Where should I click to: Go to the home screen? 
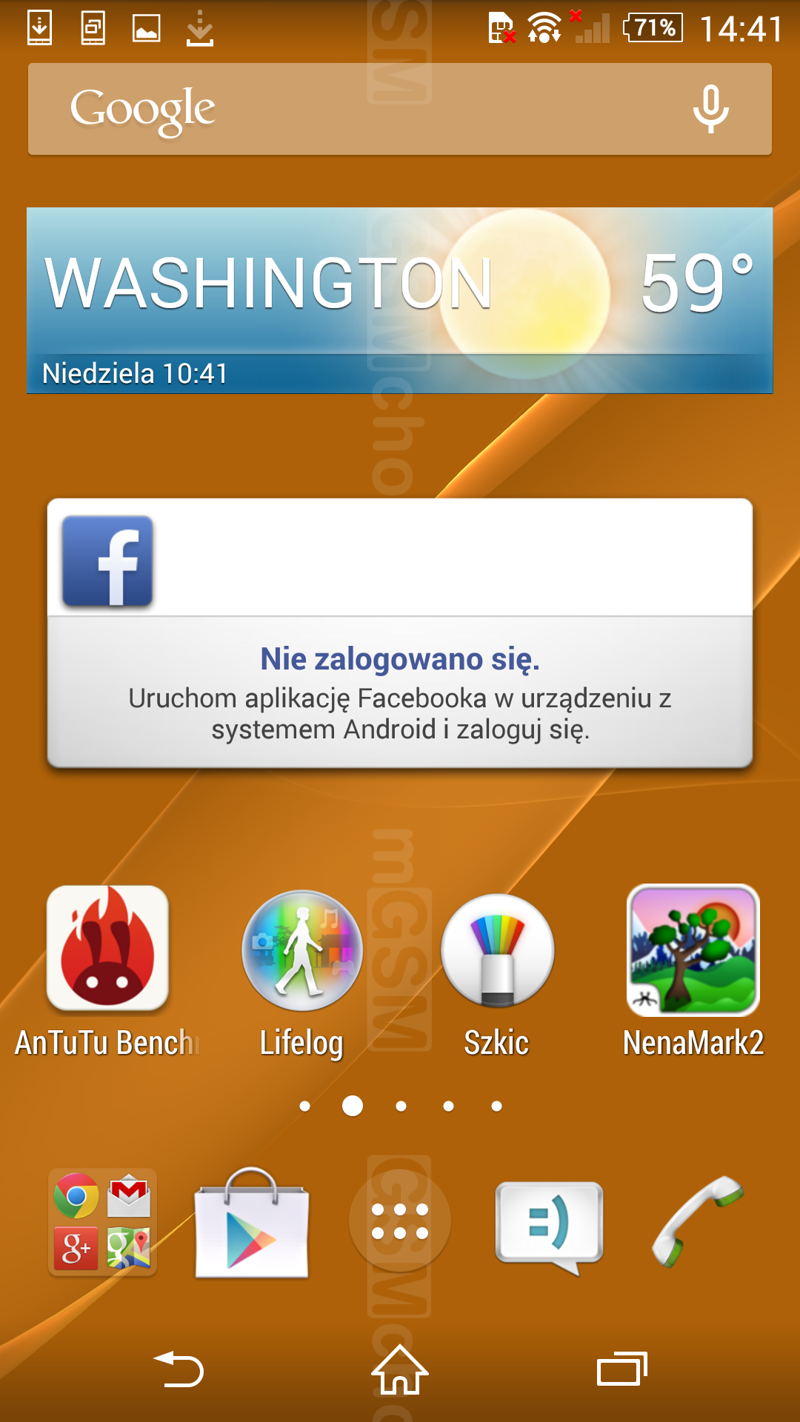pos(400,1370)
